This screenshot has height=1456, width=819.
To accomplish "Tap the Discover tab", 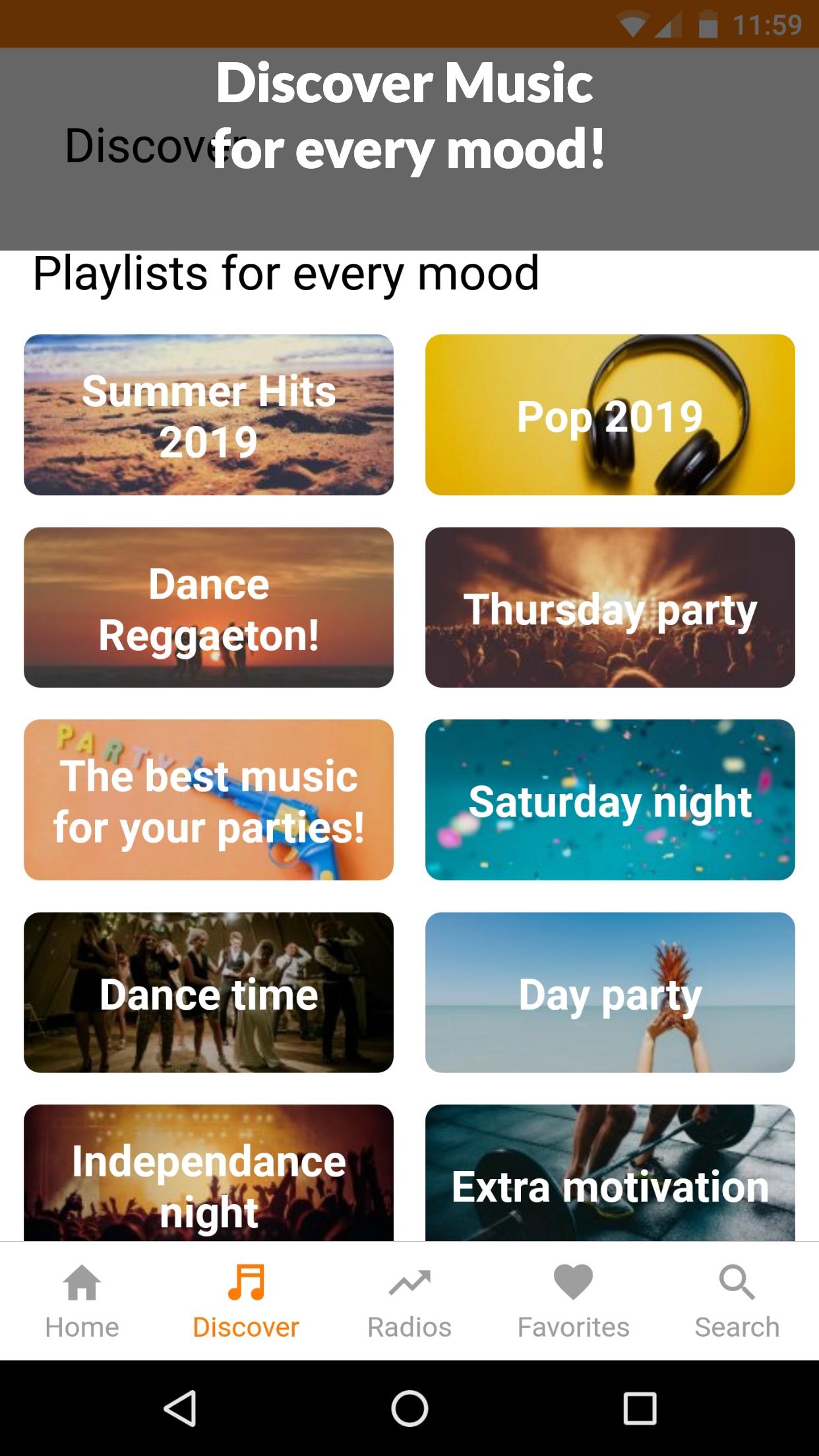I will click(246, 1301).
